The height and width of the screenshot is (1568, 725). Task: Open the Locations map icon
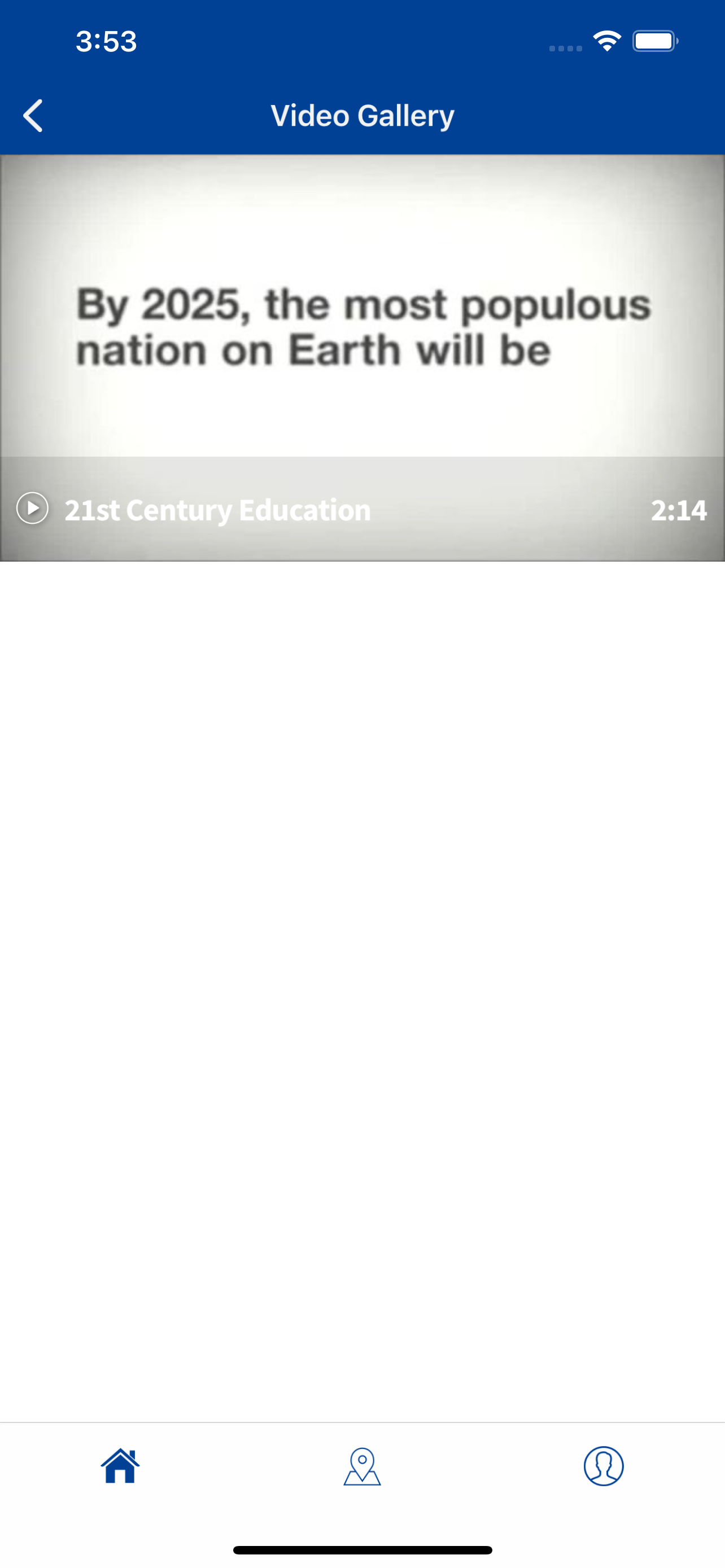(362, 1465)
